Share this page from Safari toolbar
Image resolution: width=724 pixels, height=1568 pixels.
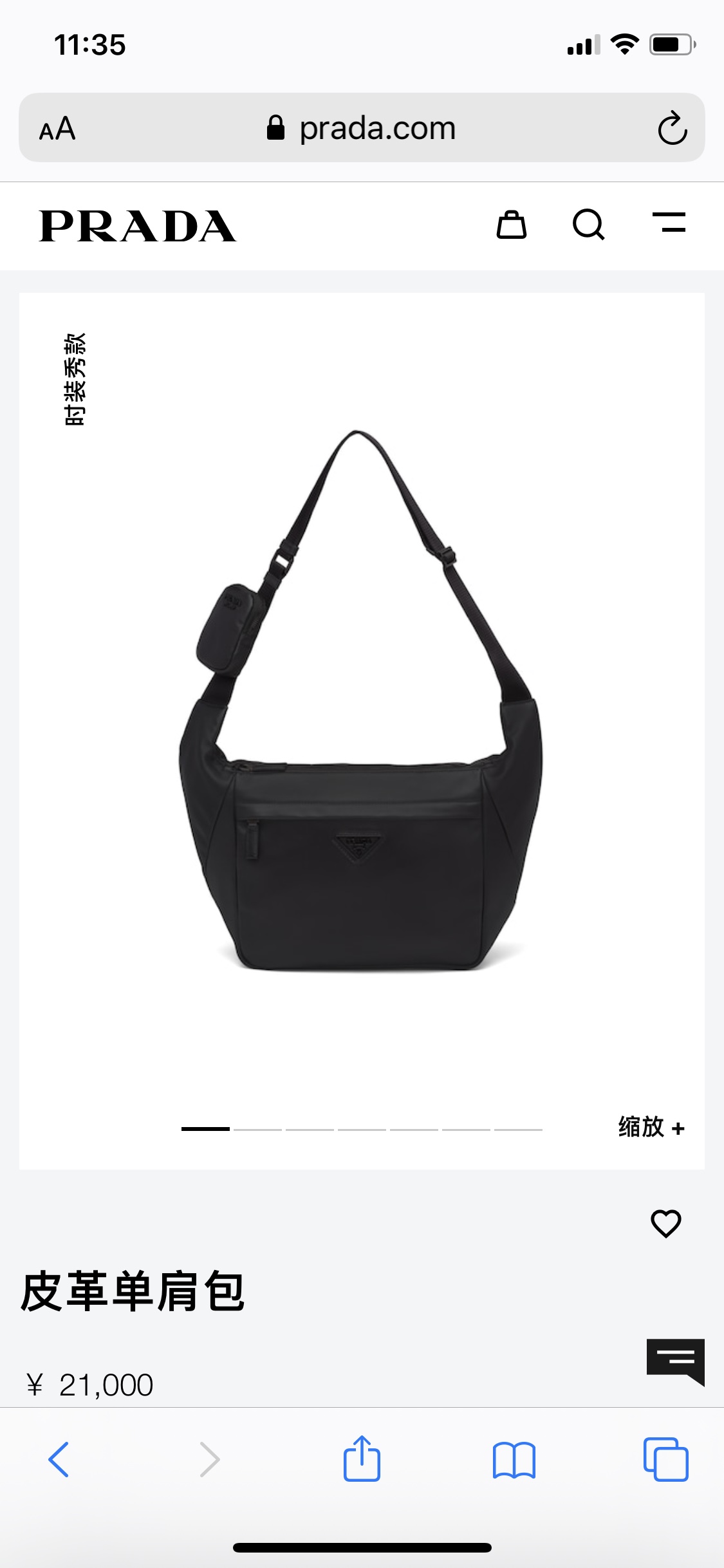tap(362, 1459)
